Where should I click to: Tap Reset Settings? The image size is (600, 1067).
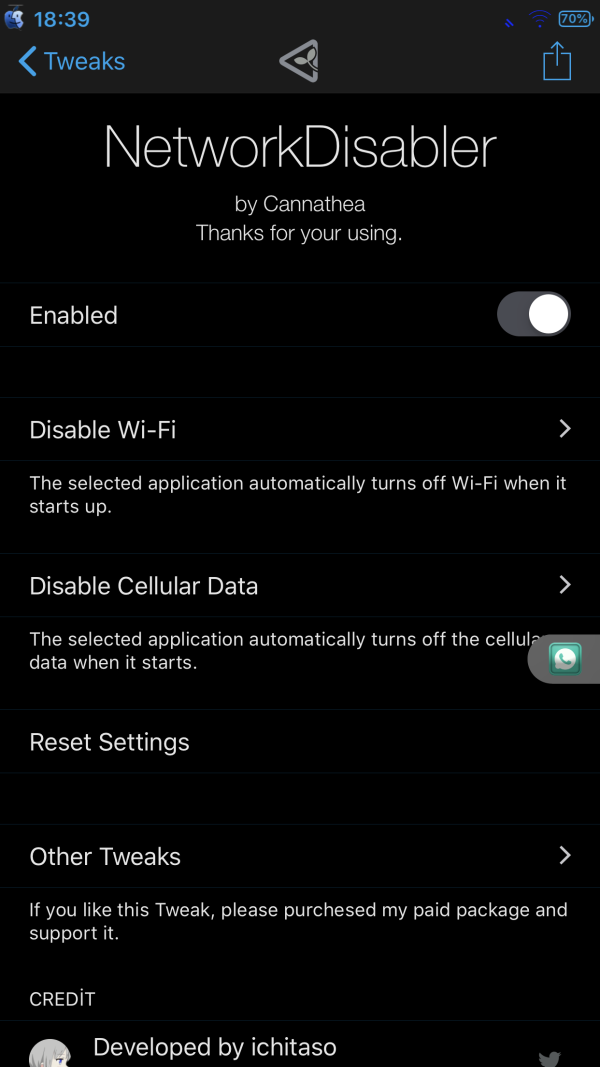(x=300, y=742)
